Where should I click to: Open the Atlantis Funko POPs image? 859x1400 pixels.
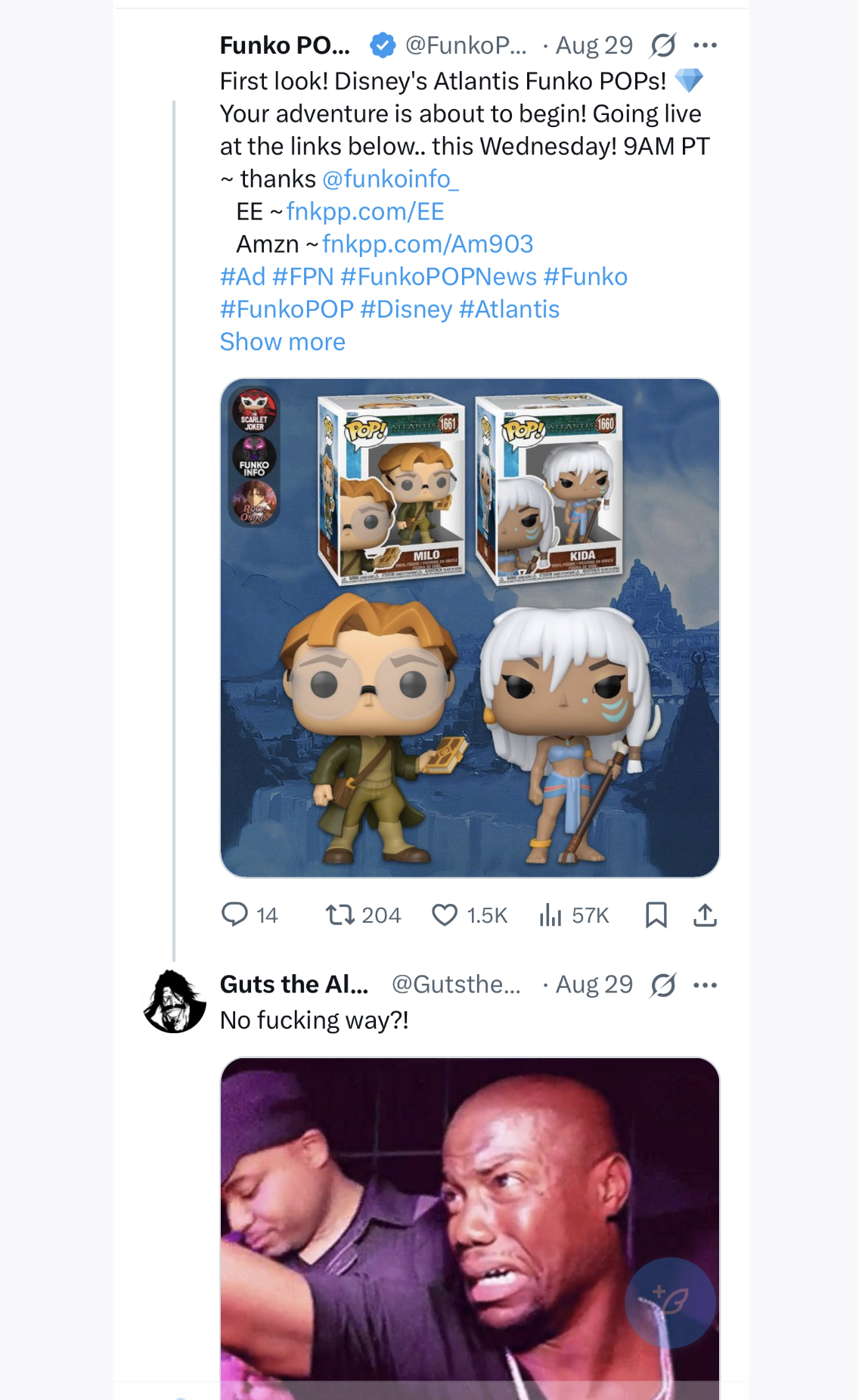(x=470, y=628)
